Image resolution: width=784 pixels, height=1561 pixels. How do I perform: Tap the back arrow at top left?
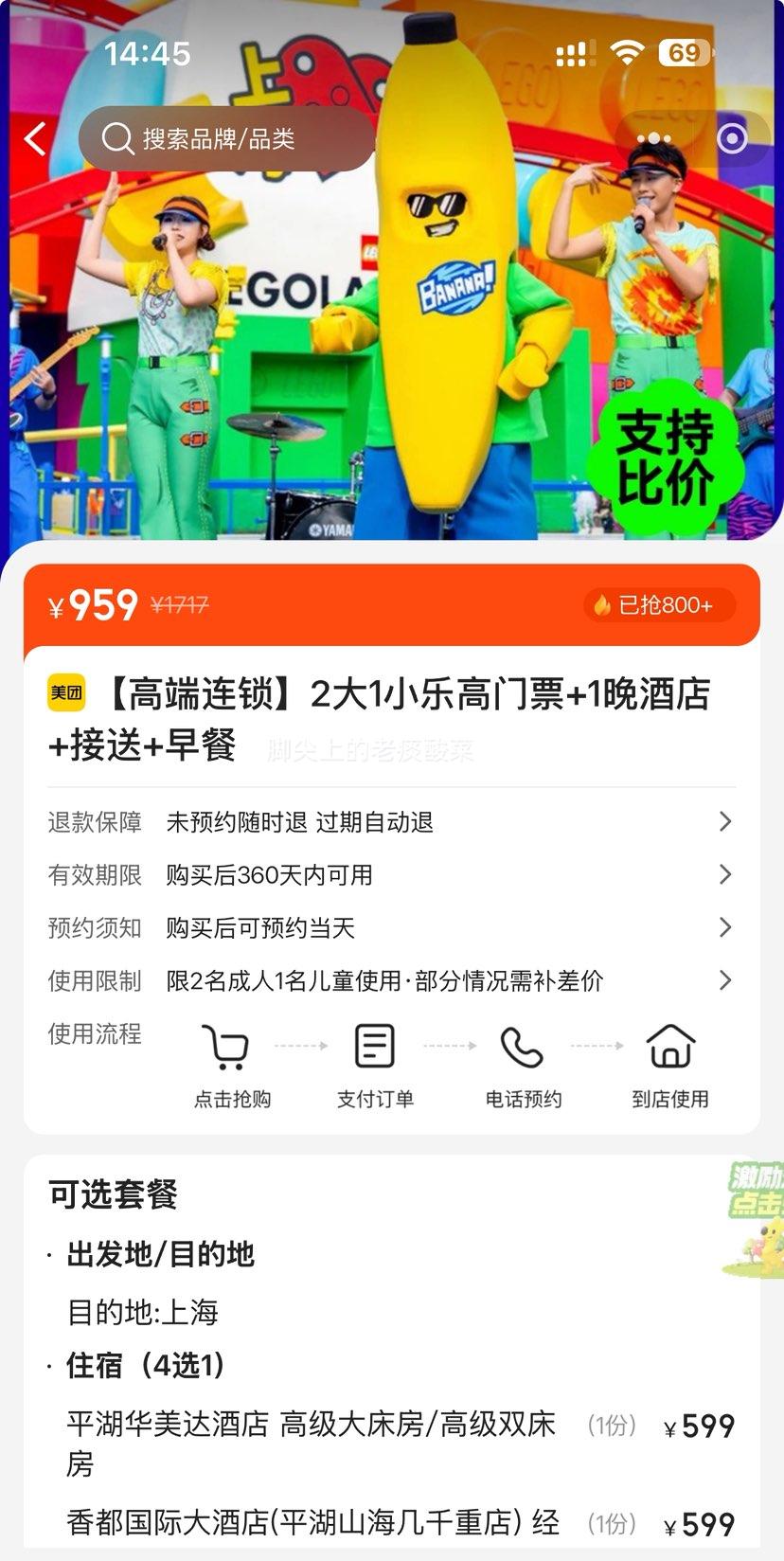35,138
